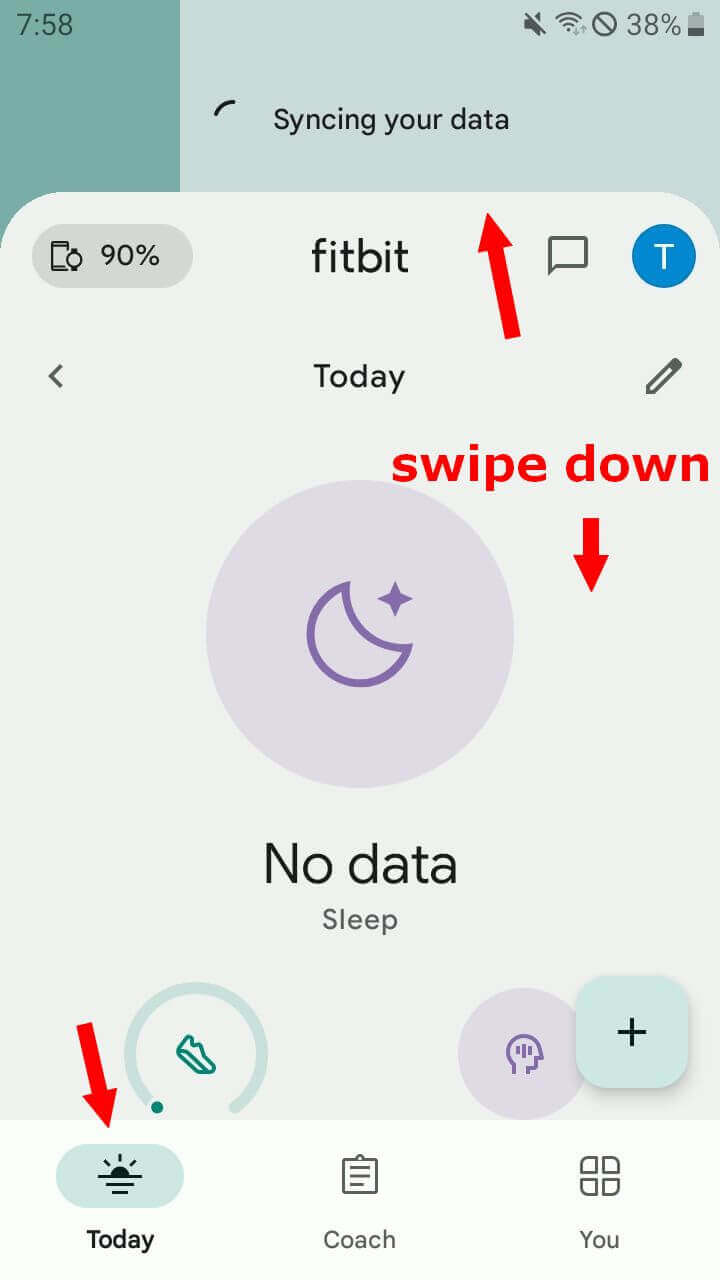Open the device battery 90% chip

pos(112,256)
